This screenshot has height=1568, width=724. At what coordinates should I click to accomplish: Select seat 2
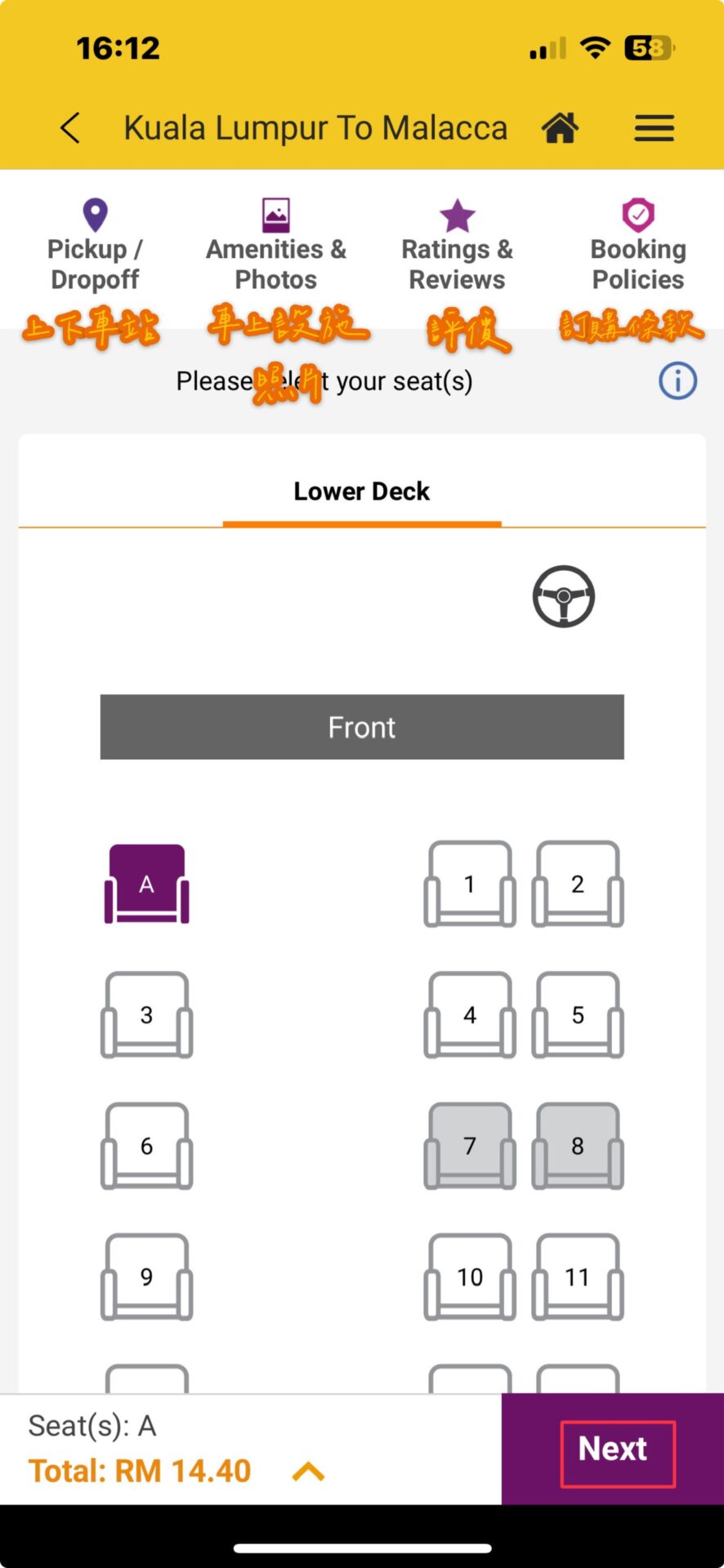pos(577,884)
